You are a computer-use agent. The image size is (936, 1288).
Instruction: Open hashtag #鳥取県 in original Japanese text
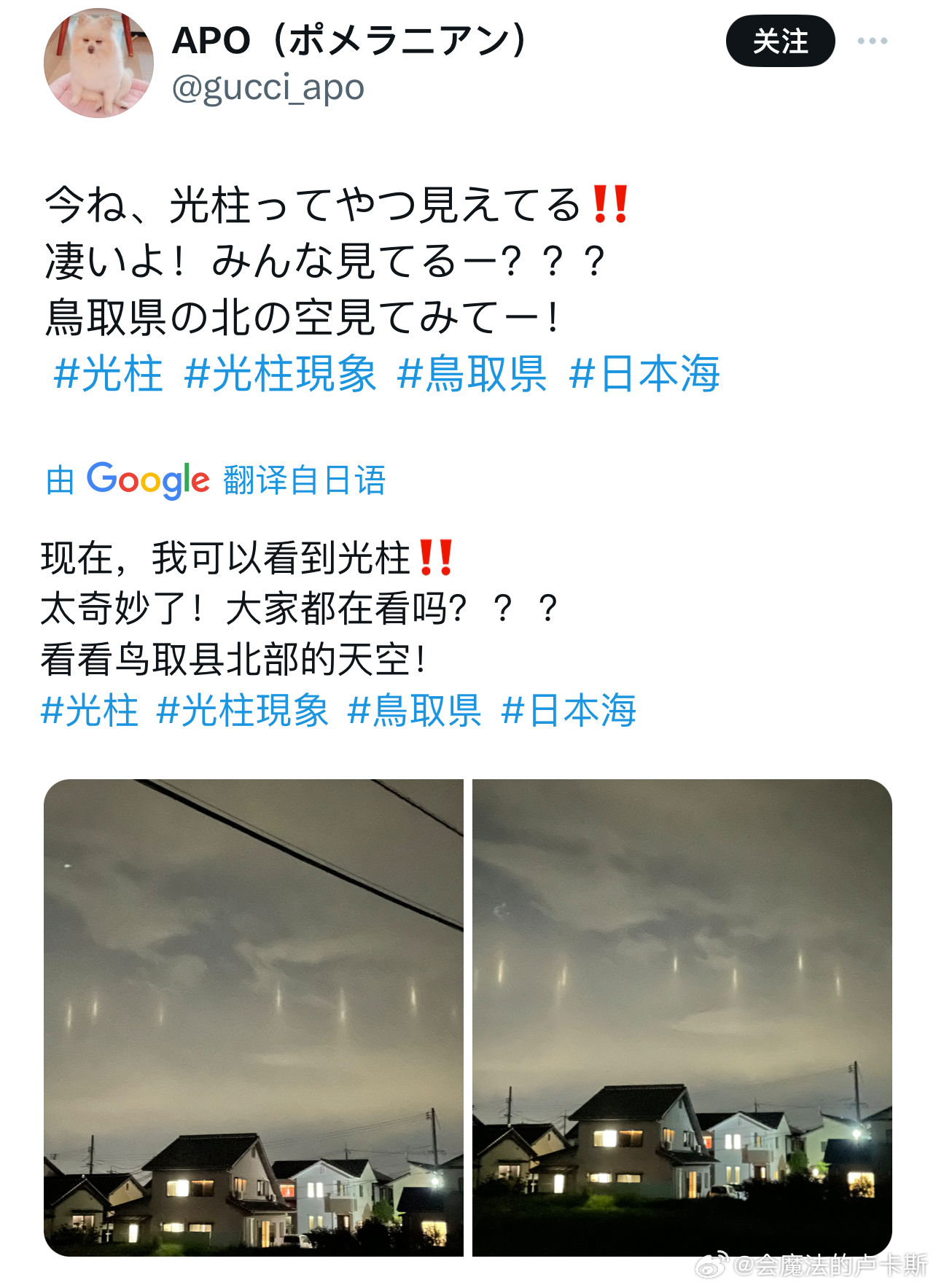point(472,374)
